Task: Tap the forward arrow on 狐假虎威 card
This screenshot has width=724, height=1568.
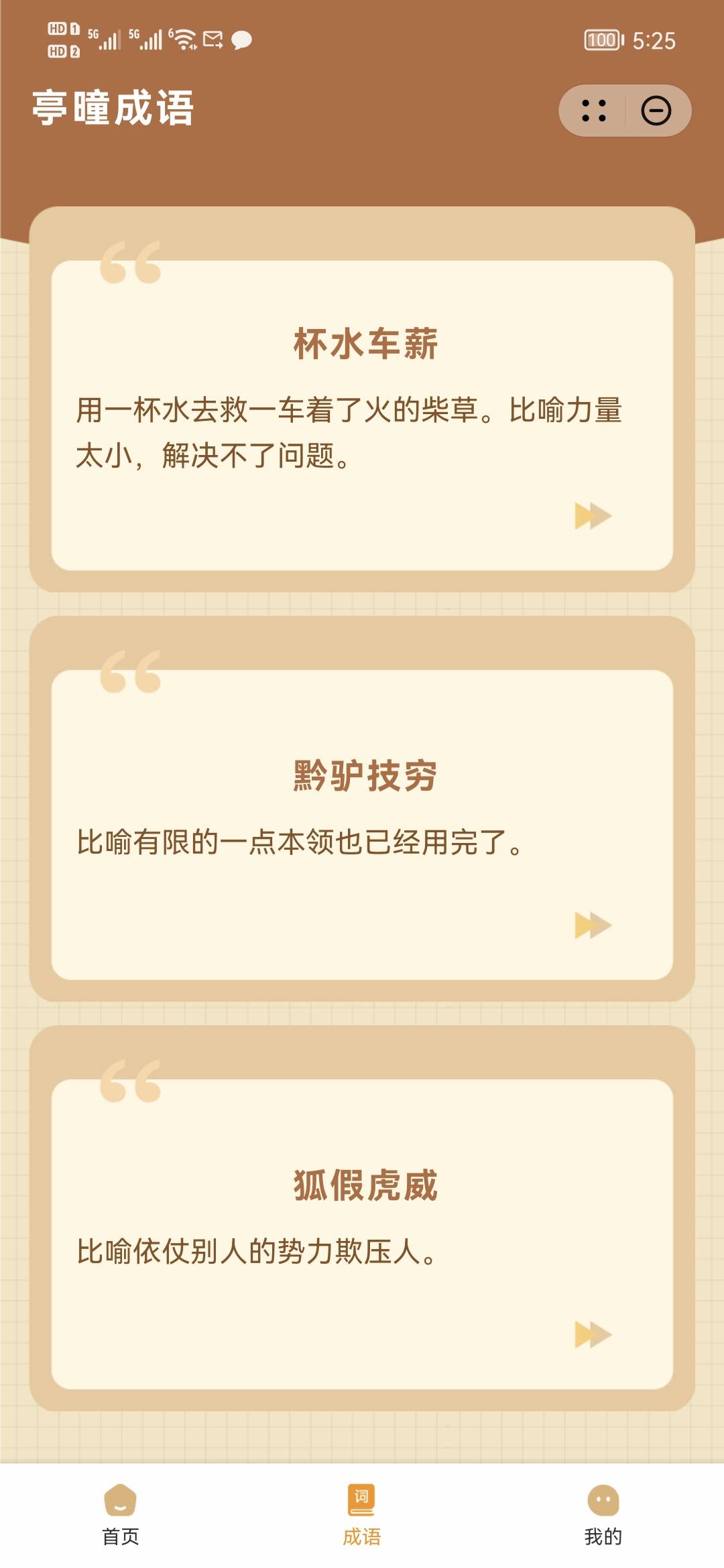Action: pyautogui.click(x=593, y=1335)
